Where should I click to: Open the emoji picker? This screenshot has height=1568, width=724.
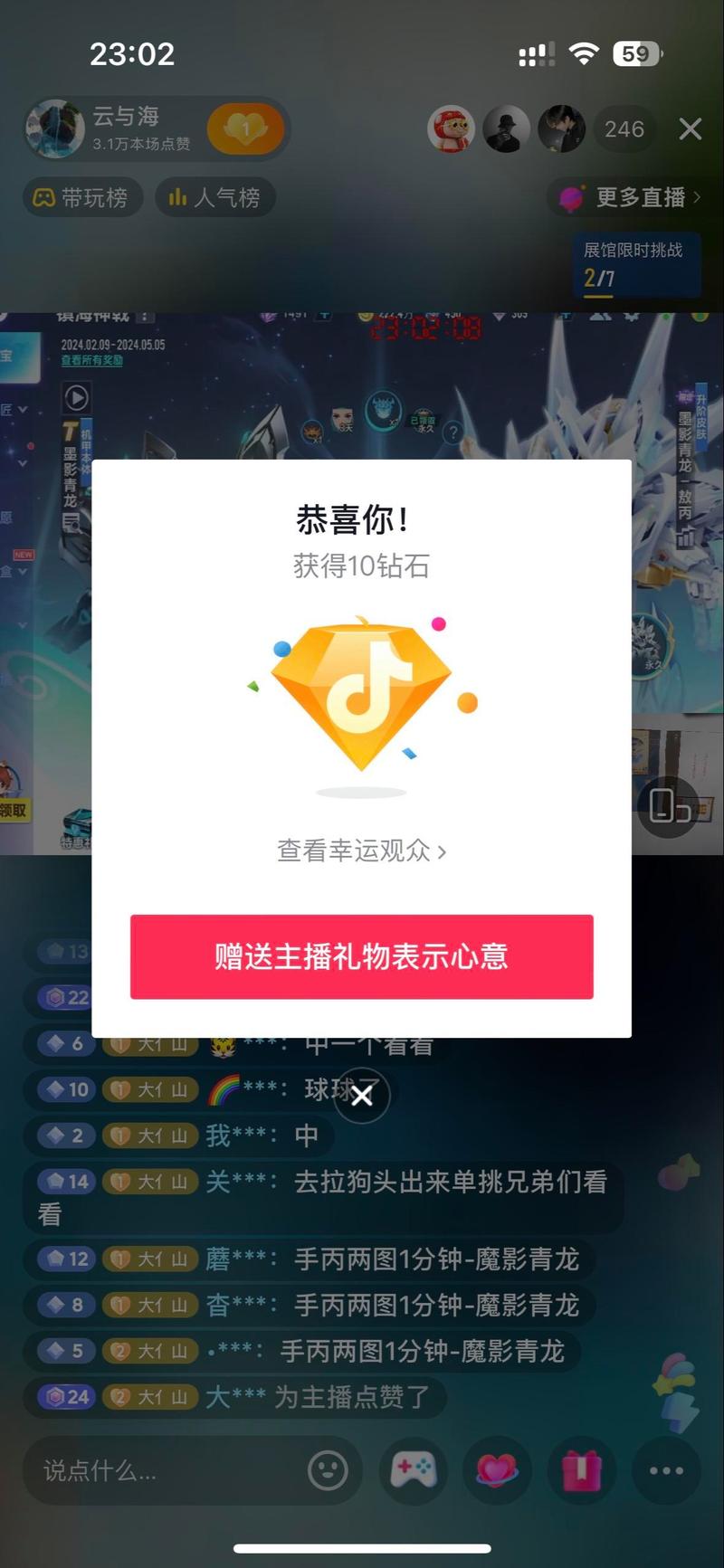[328, 1470]
